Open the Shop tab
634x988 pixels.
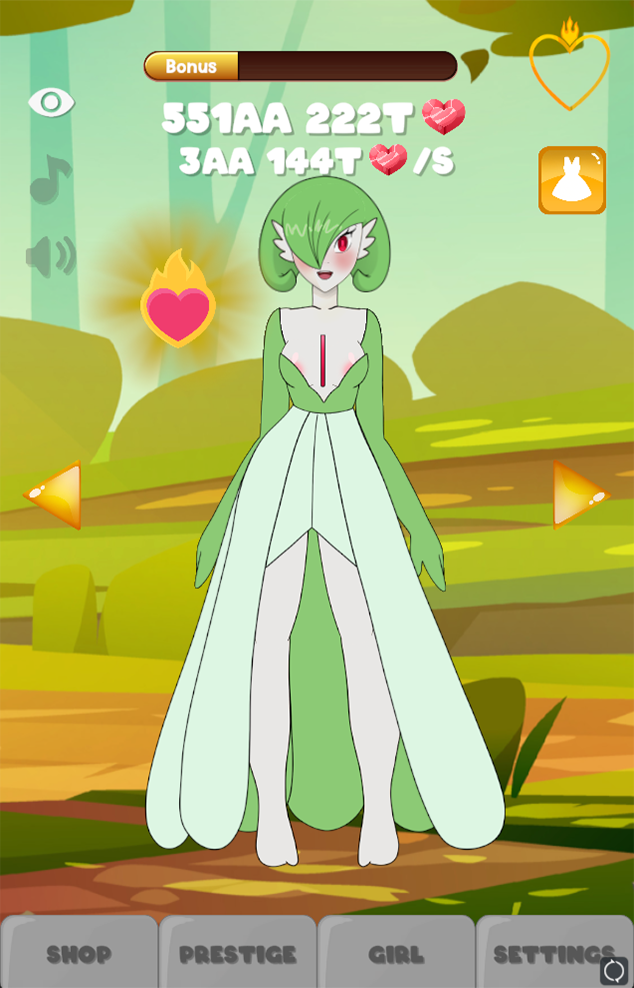click(79, 953)
